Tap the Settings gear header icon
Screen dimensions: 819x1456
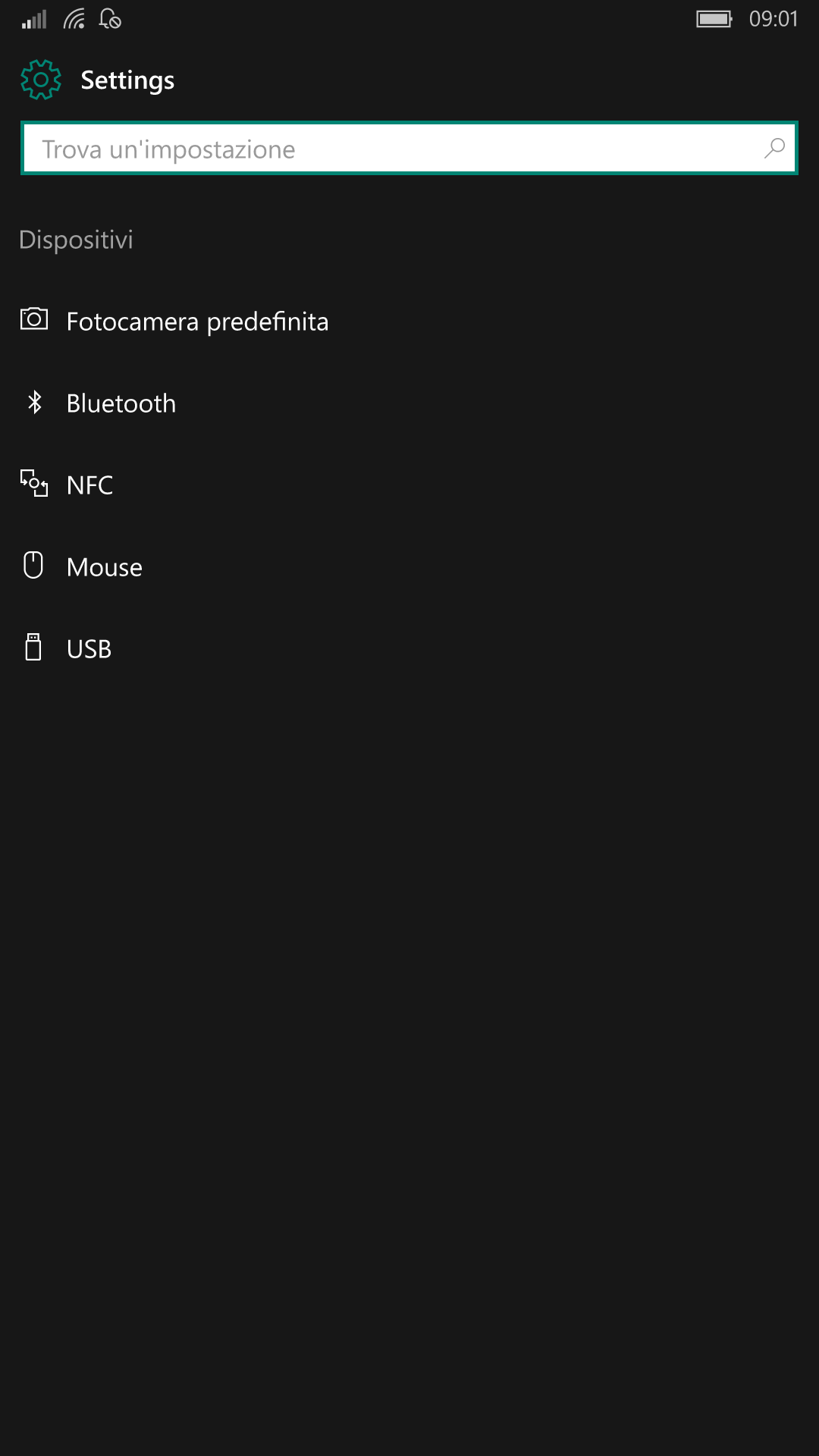click(41, 80)
